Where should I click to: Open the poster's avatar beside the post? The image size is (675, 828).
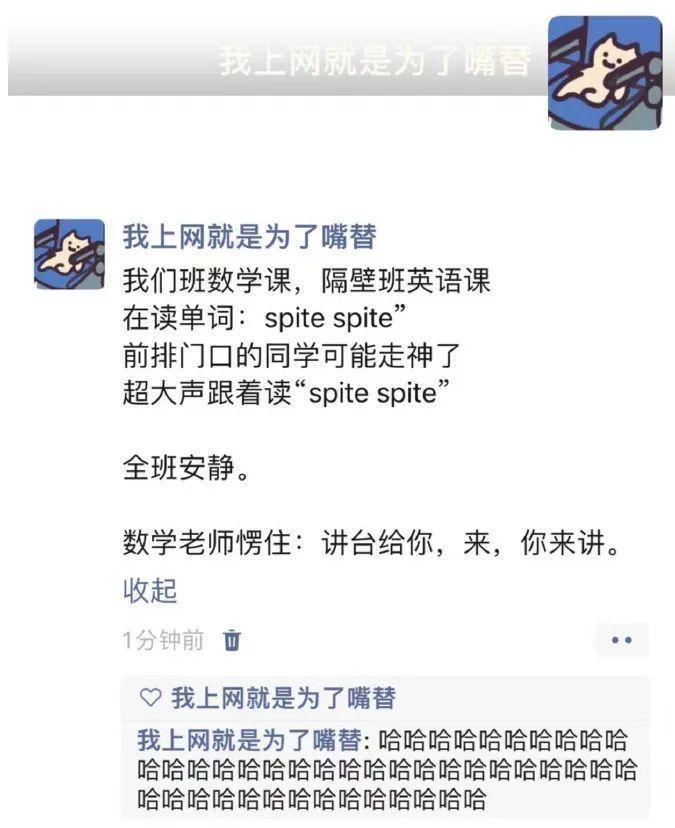(69, 254)
